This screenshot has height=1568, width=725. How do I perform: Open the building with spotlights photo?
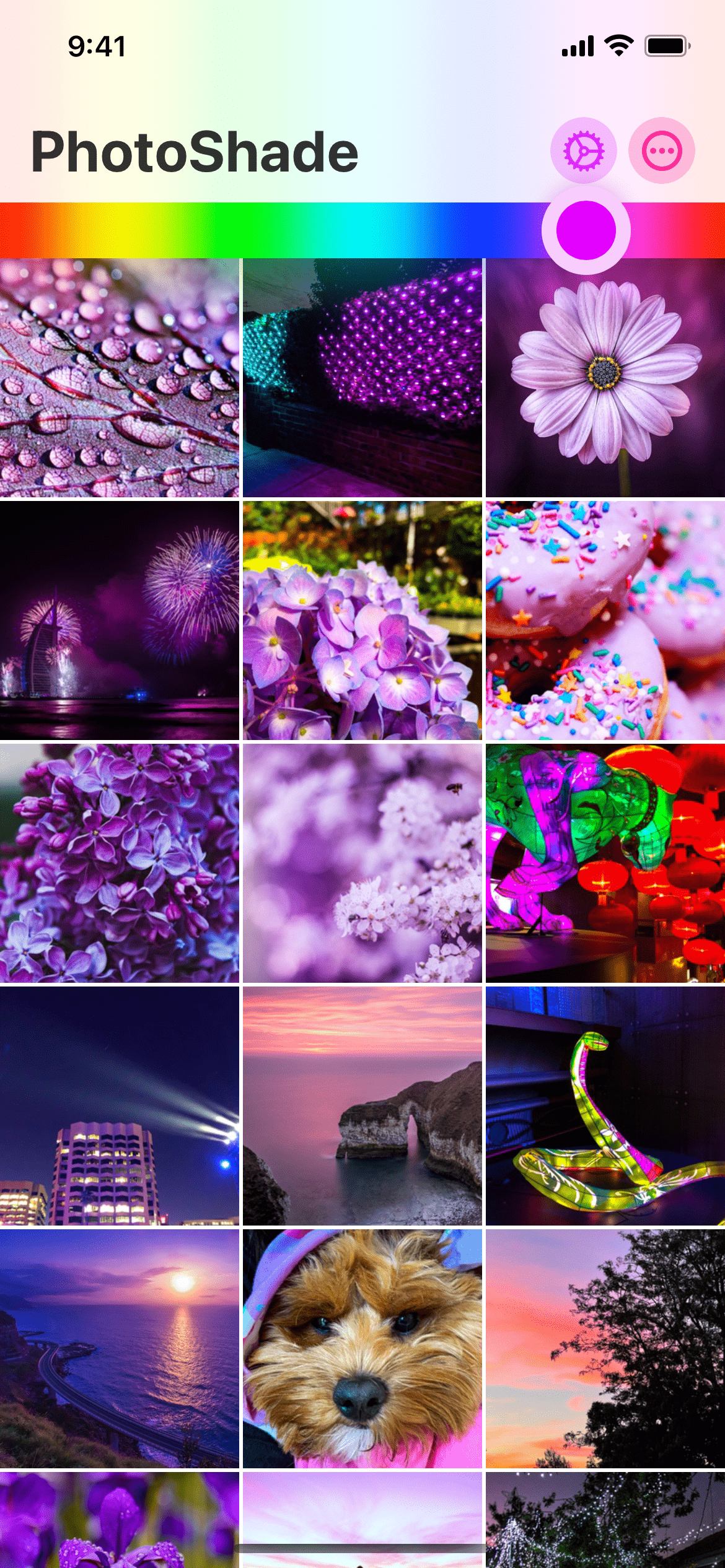pyautogui.click(x=119, y=1106)
